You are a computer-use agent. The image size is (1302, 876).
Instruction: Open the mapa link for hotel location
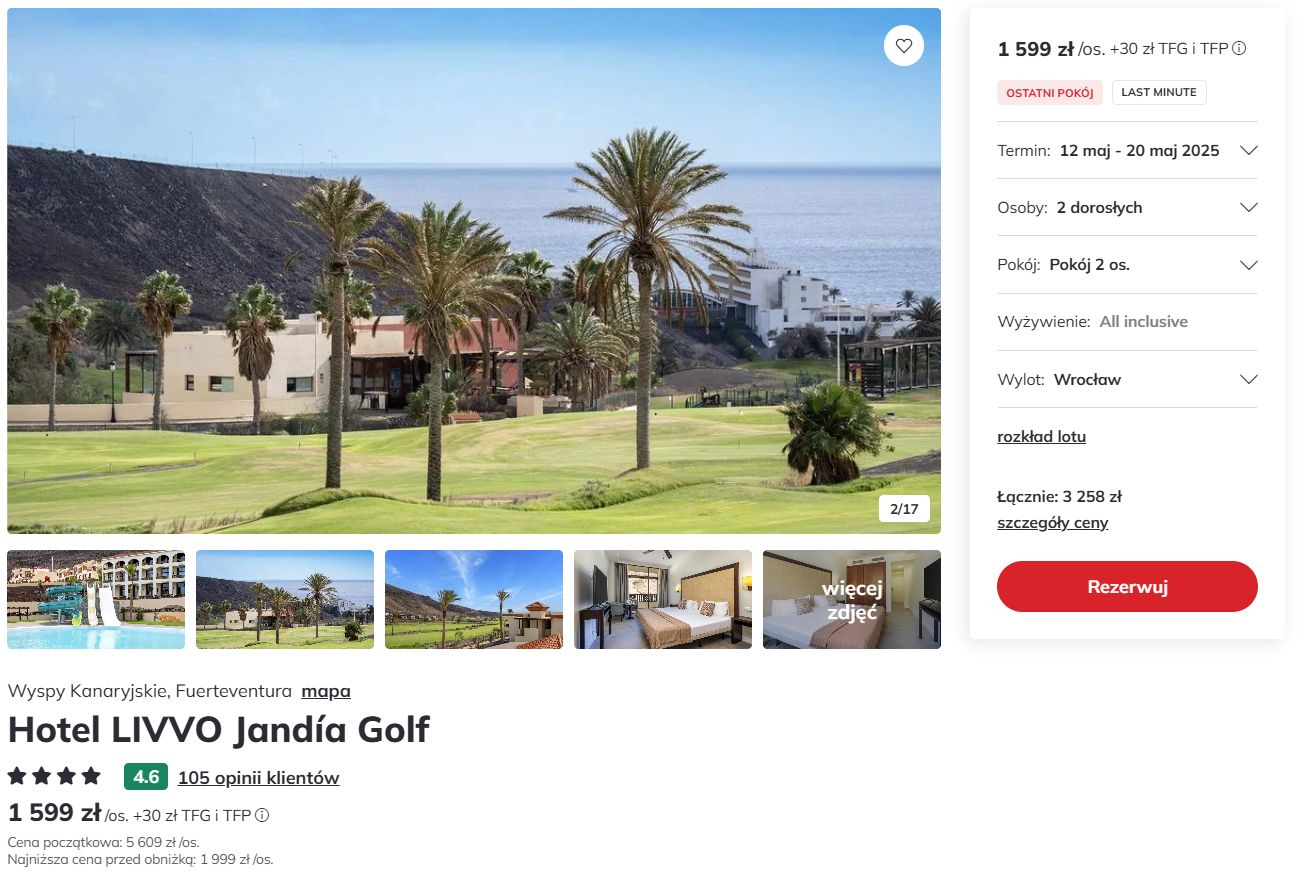[x=326, y=691]
